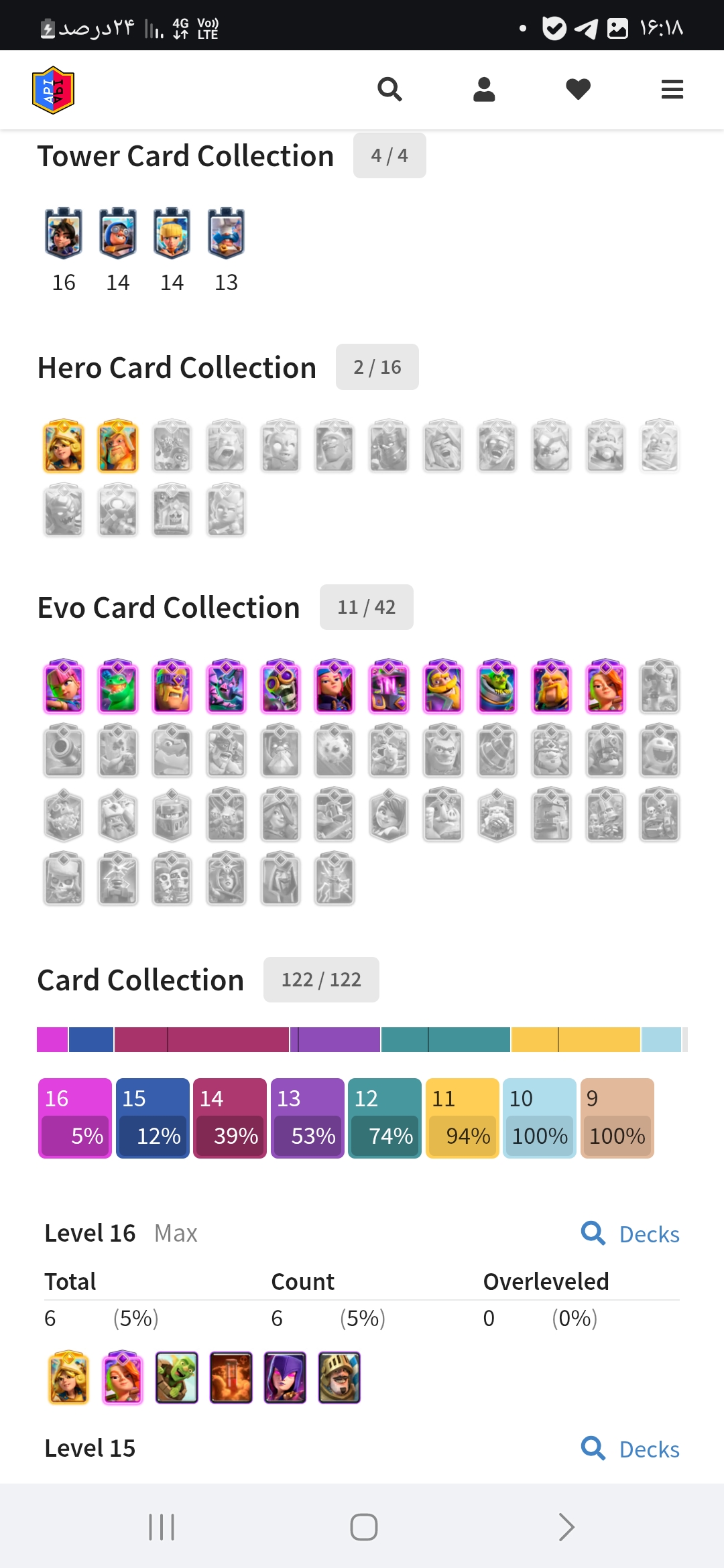This screenshot has width=724, height=1568.
Task: Select the level 9 card tile
Action: click(x=617, y=1118)
